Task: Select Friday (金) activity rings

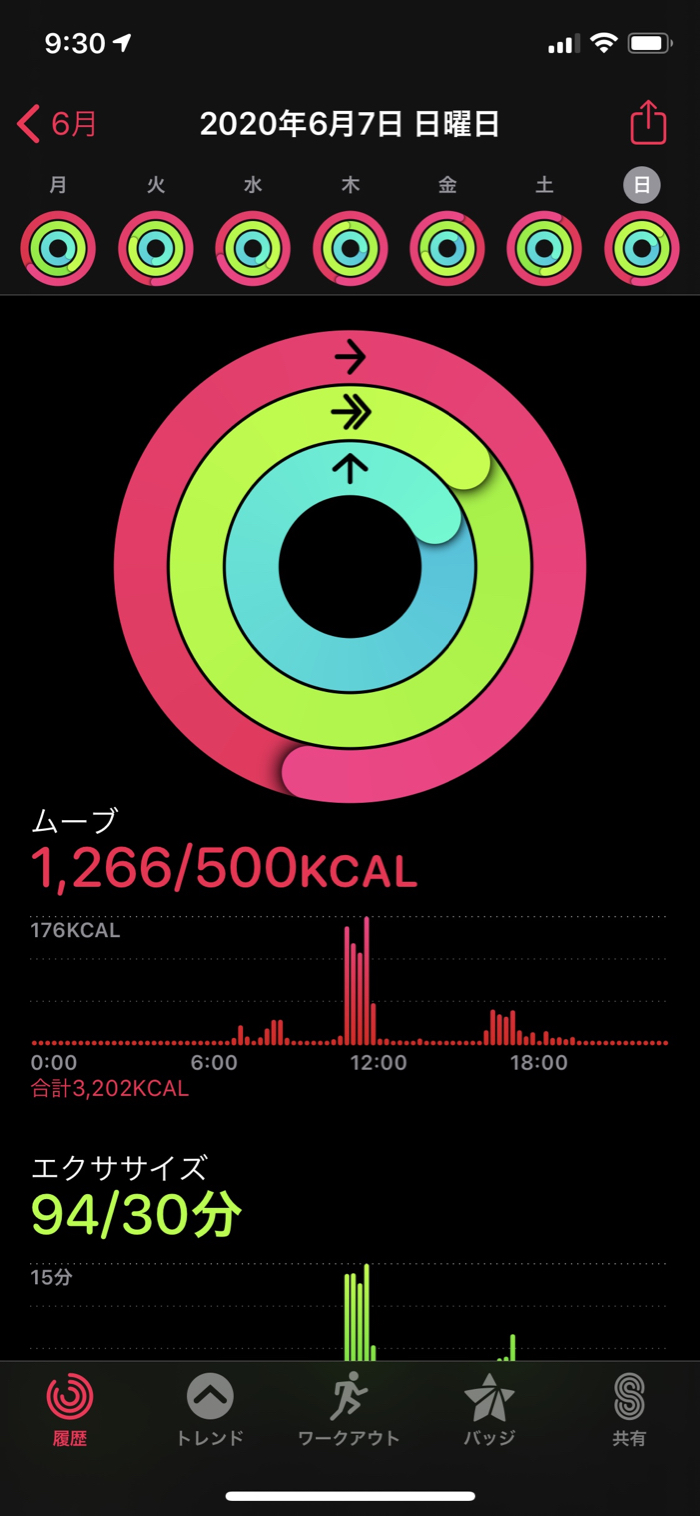Action: tap(447, 248)
